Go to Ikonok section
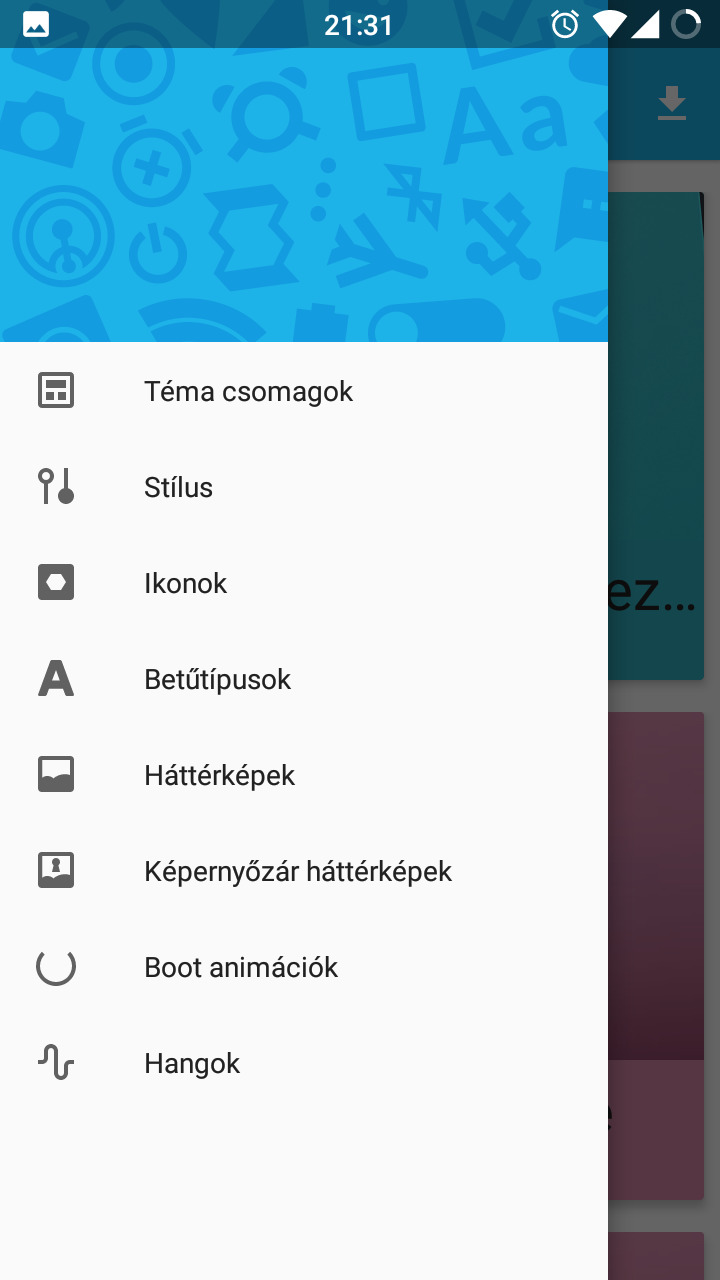 click(x=185, y=583)
